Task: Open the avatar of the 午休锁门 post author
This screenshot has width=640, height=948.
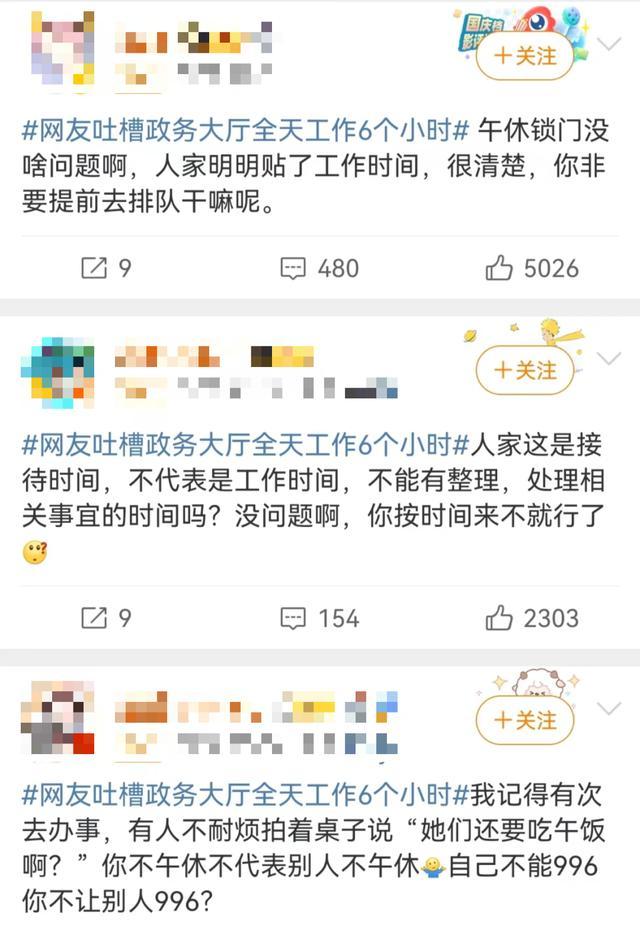Action: (x=58, y=48)
